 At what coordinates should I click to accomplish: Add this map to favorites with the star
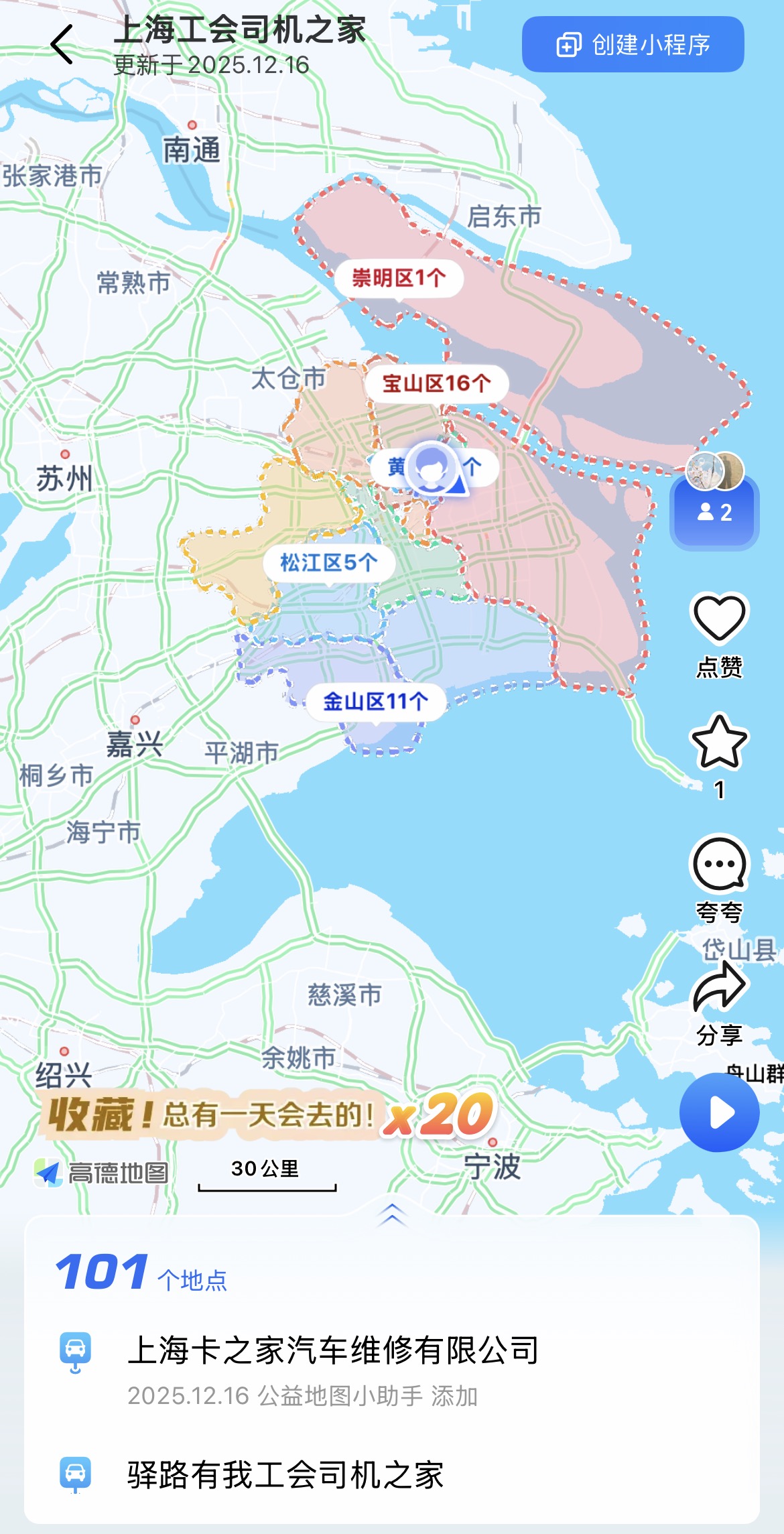tap(718, 742)
